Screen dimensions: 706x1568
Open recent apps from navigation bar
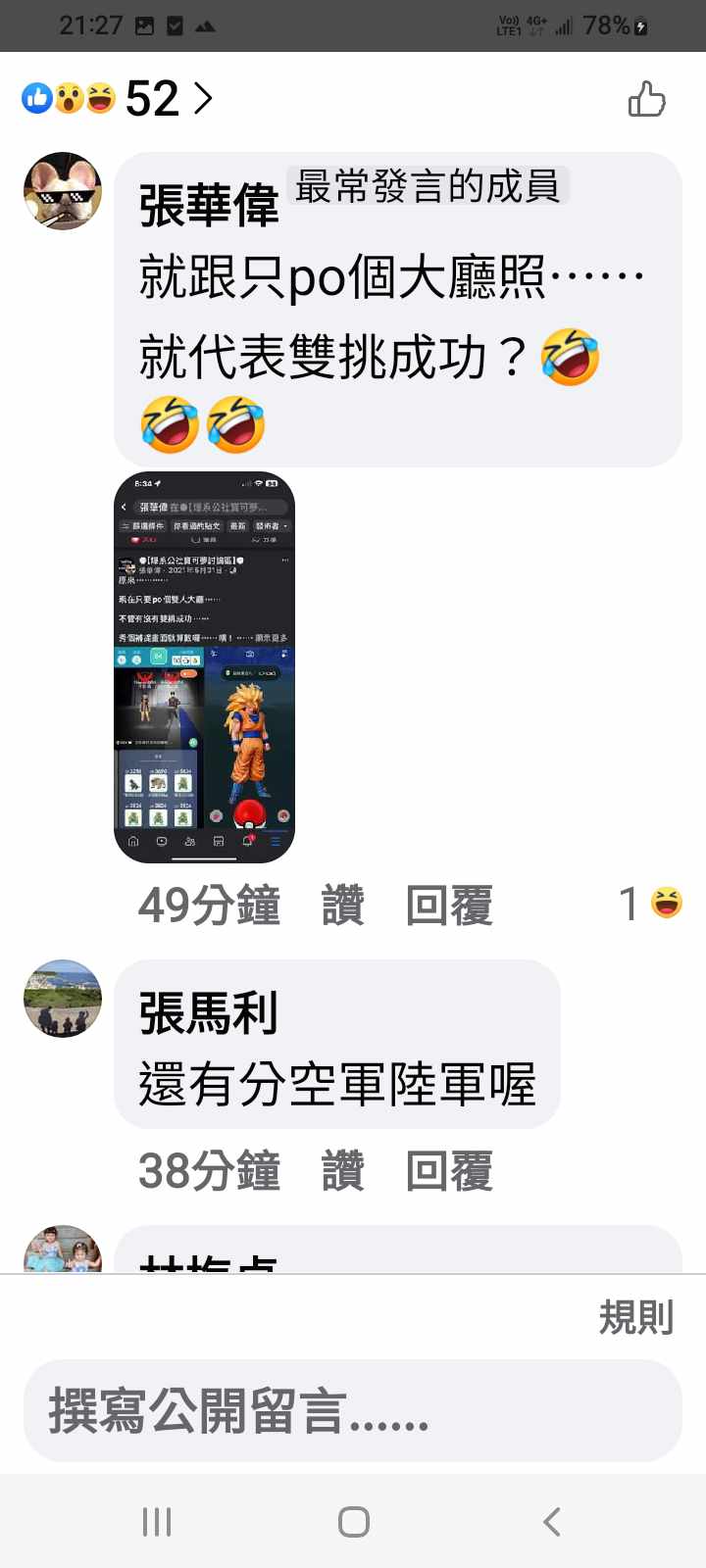[157, 1522]
